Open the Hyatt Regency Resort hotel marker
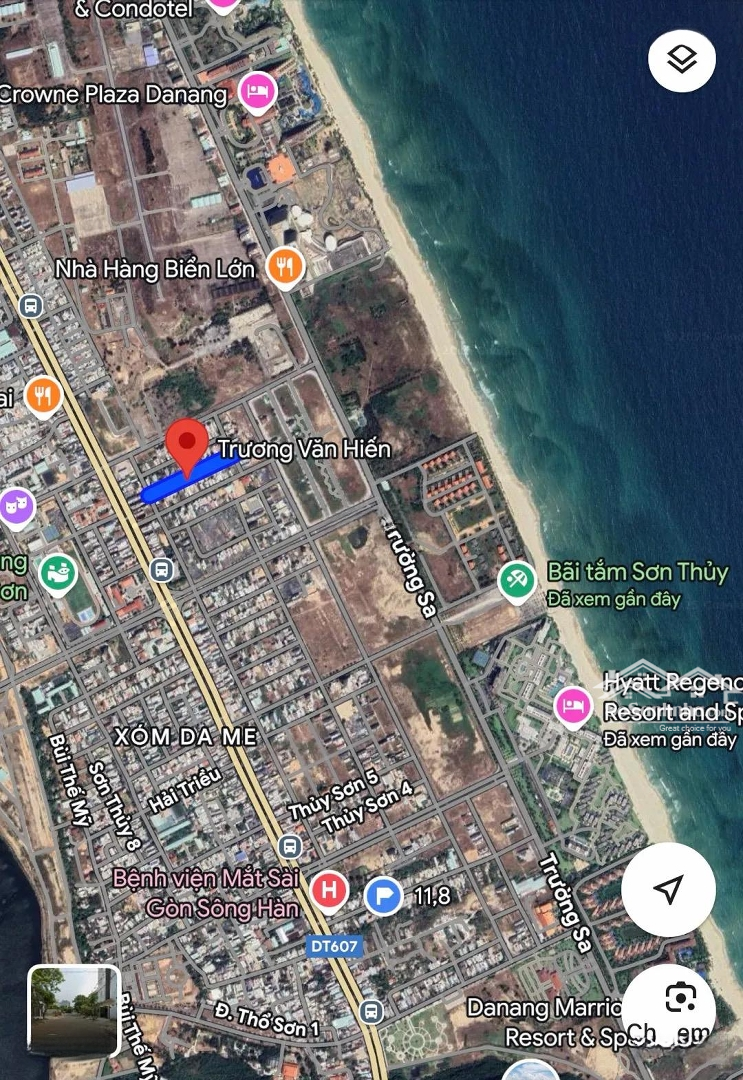743x1080 pixels. pyautogui.click(x=573, y=706)
